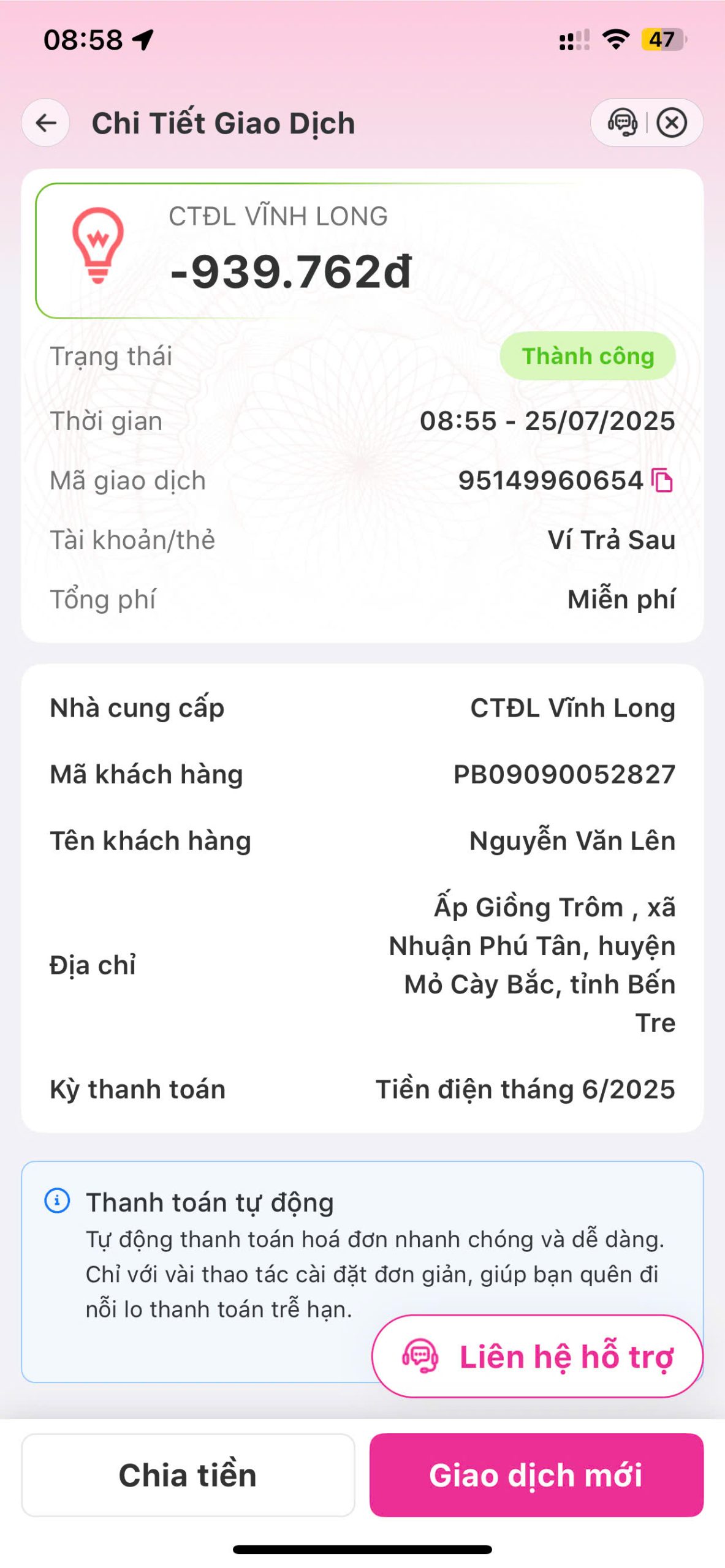Start a new transaction with Giao dịch mới
This screenshot has height=1568, width=725.
536,1475
